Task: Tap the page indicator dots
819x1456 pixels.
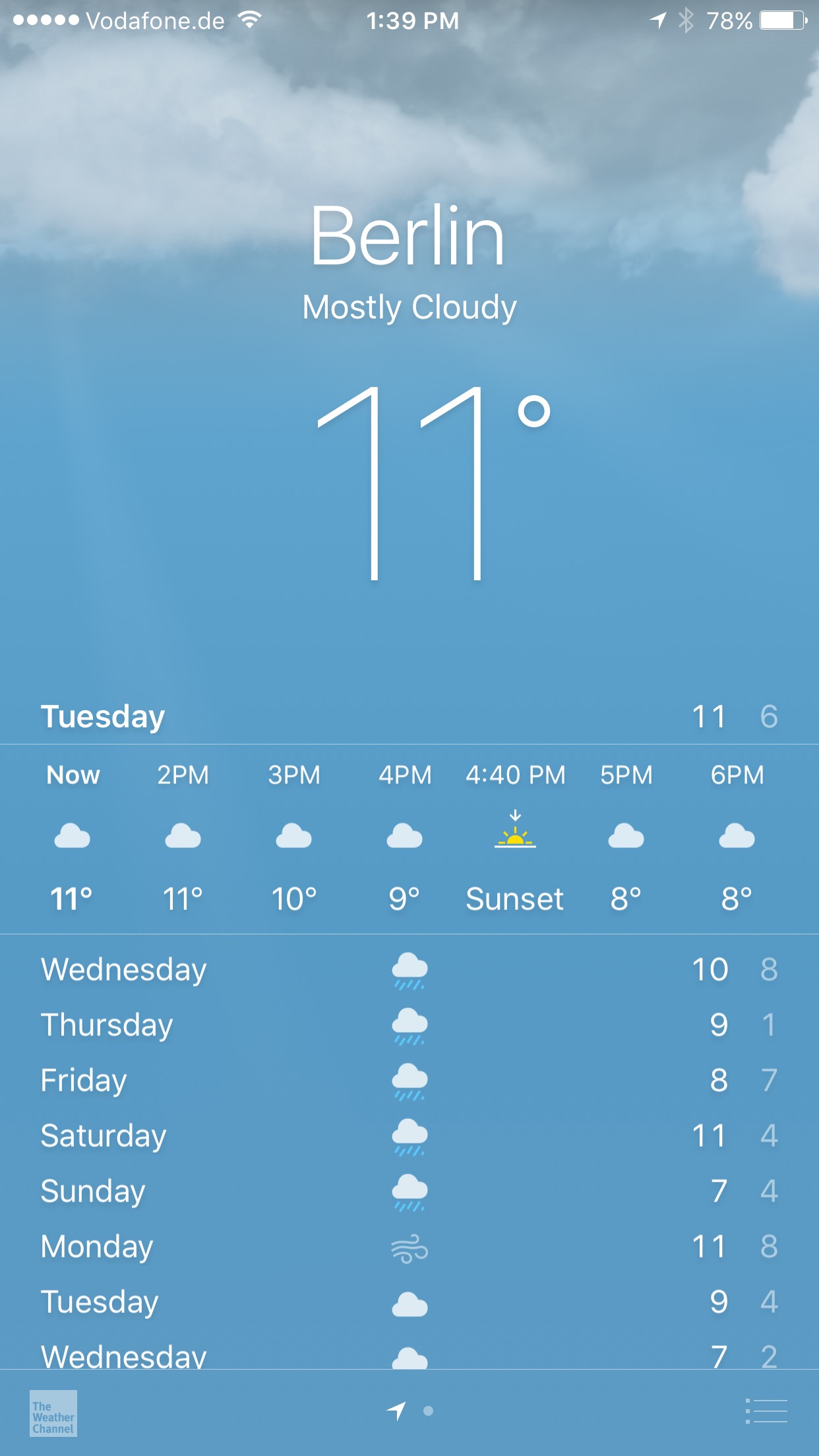Action: 411,1411
